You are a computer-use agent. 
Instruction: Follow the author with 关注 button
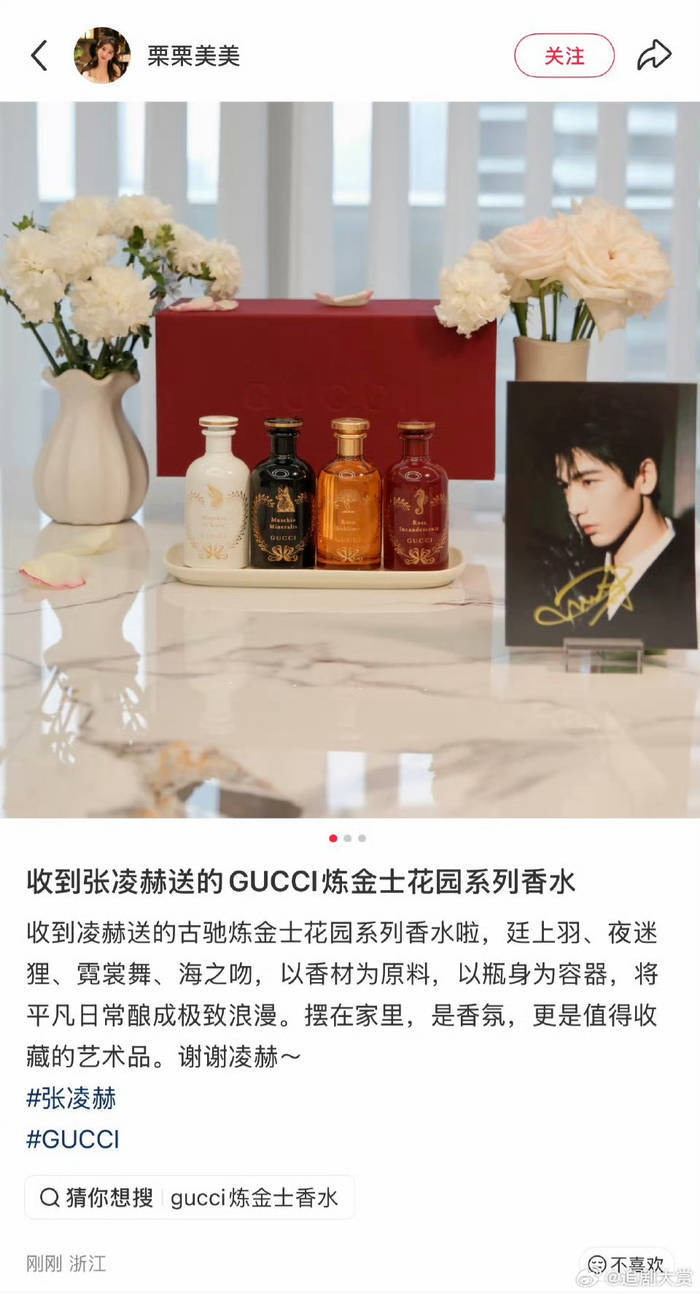(x=564, y=56)
